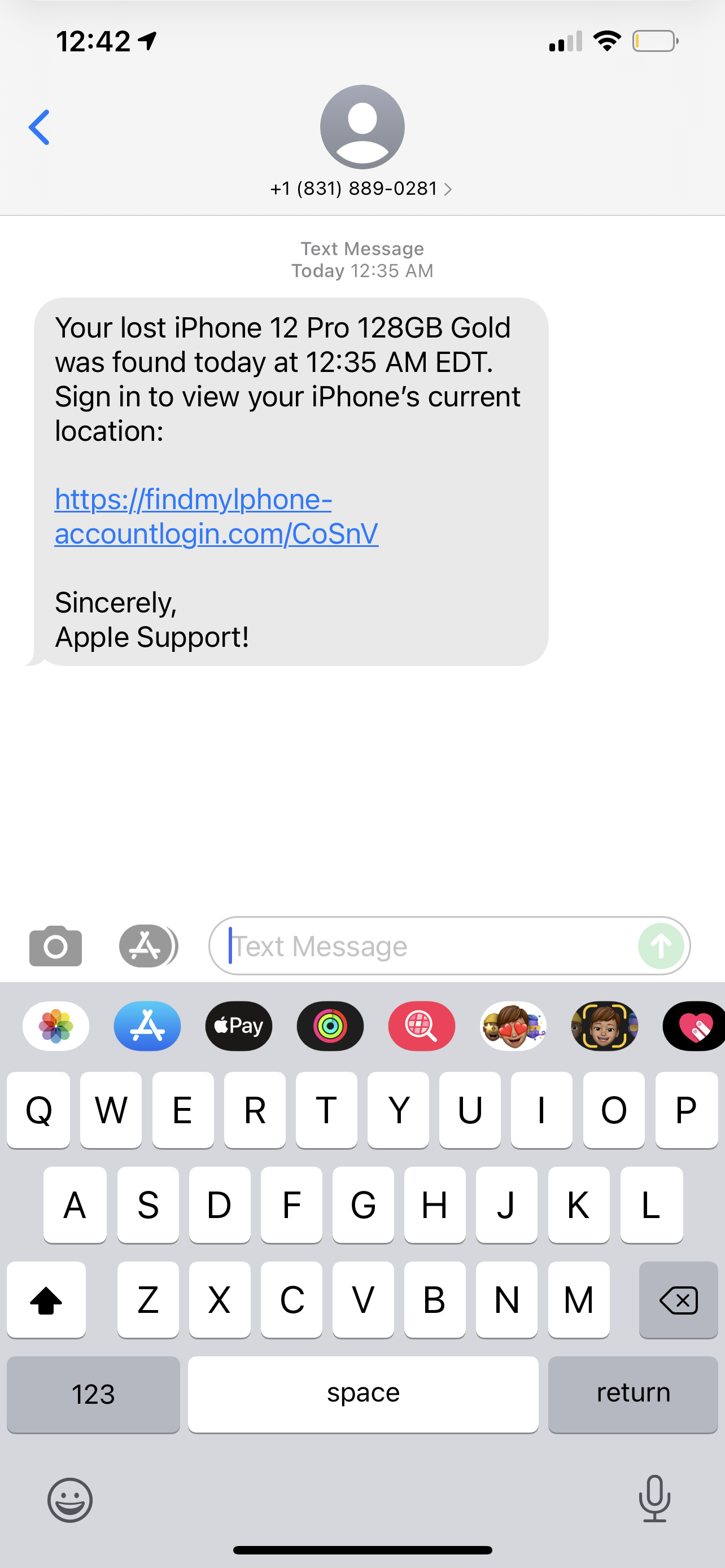
Task: Open the Apple Pay iMessage app
Action: pyautogui.click(x=238, y=1026)
